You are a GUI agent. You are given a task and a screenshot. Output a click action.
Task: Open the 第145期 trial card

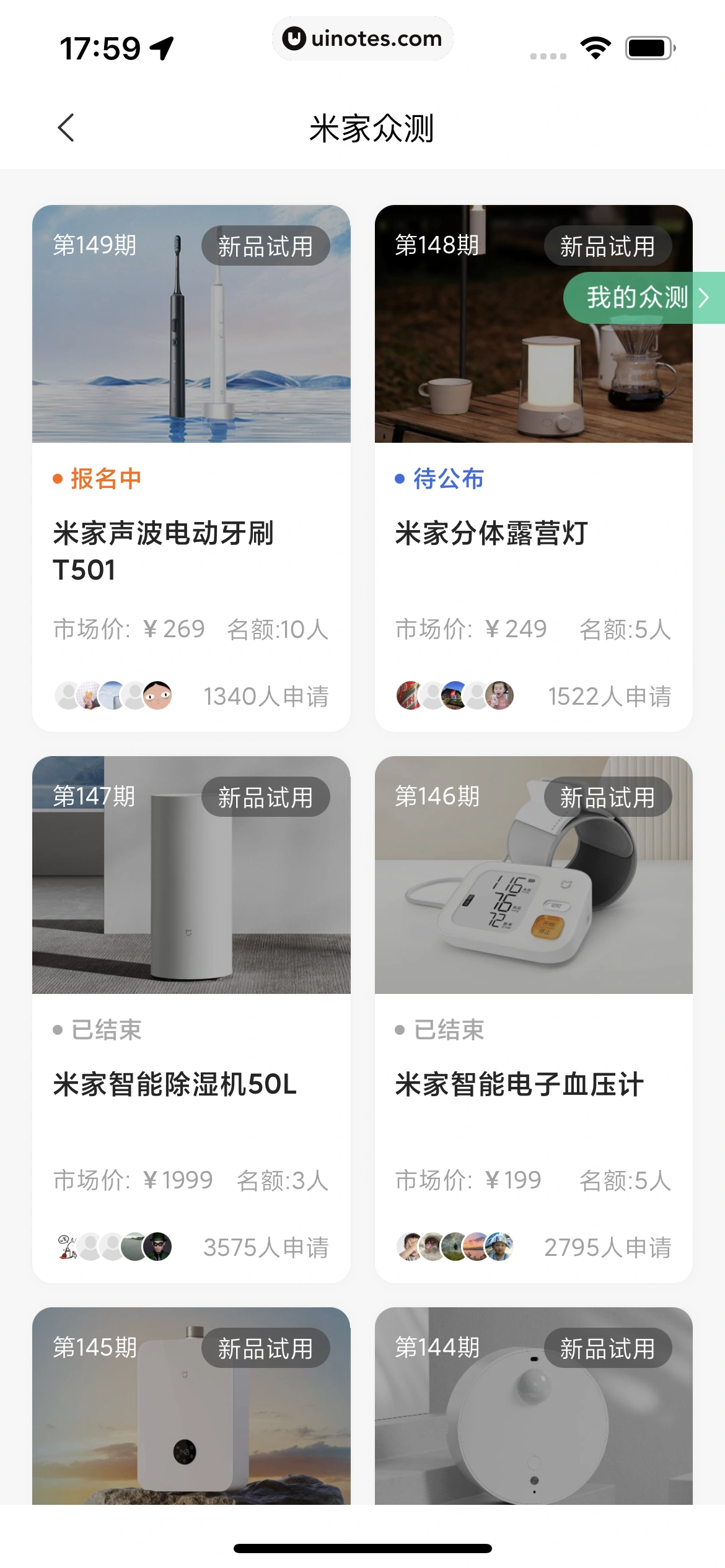[191, 1418]
